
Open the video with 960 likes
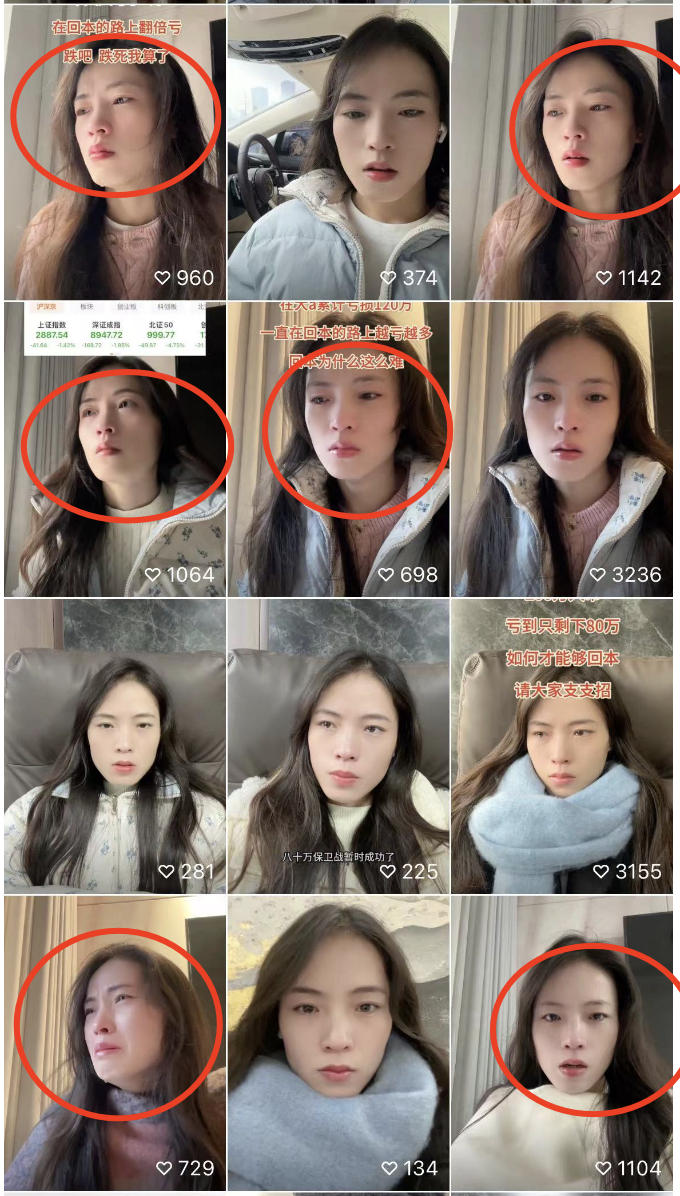click(x=114, y=150)
